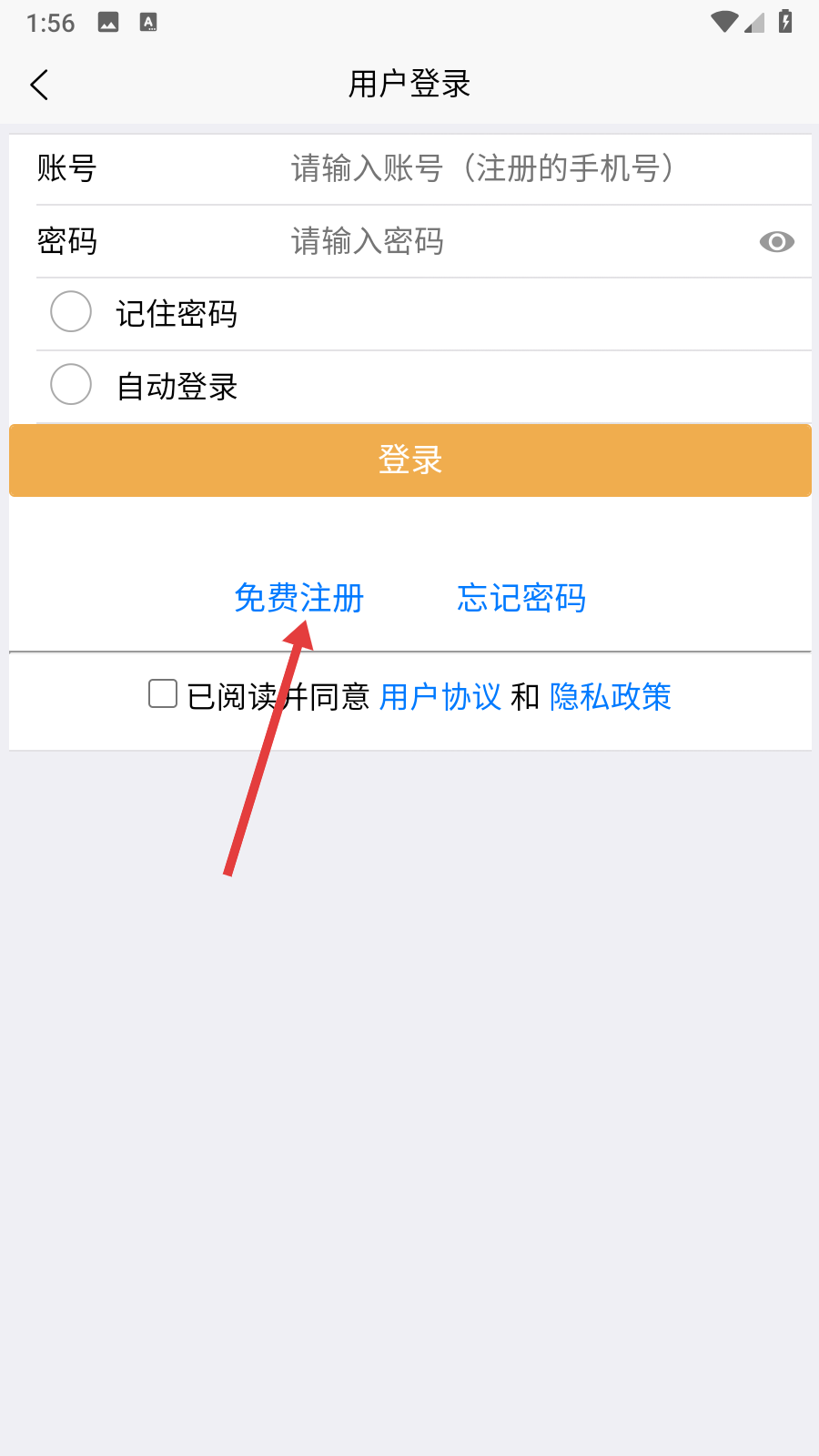This screenshot has height=1456, width=819.
Task: Enable the 自动登录 option
Action: tap(71, 385)
